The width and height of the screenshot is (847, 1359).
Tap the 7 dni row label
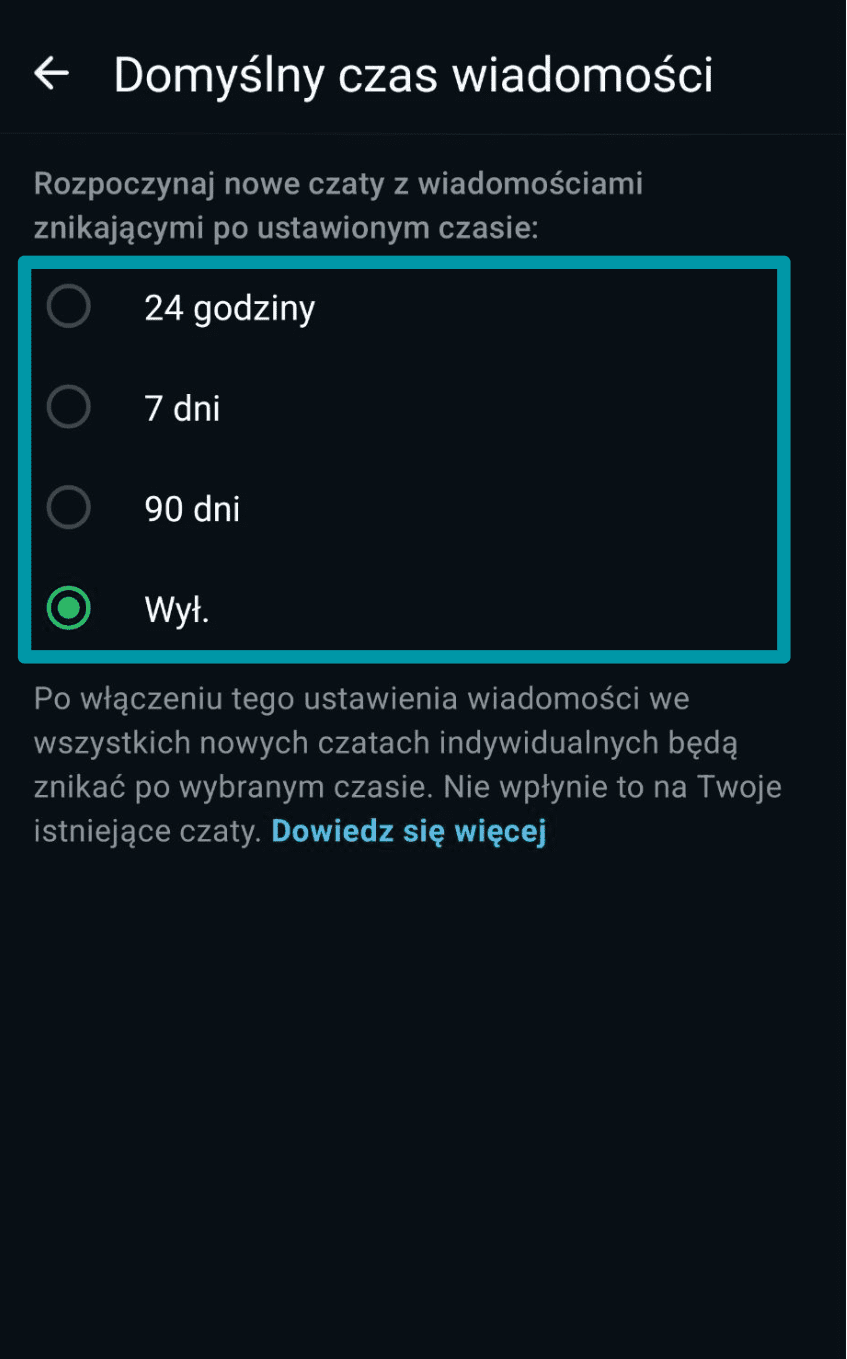182,407
